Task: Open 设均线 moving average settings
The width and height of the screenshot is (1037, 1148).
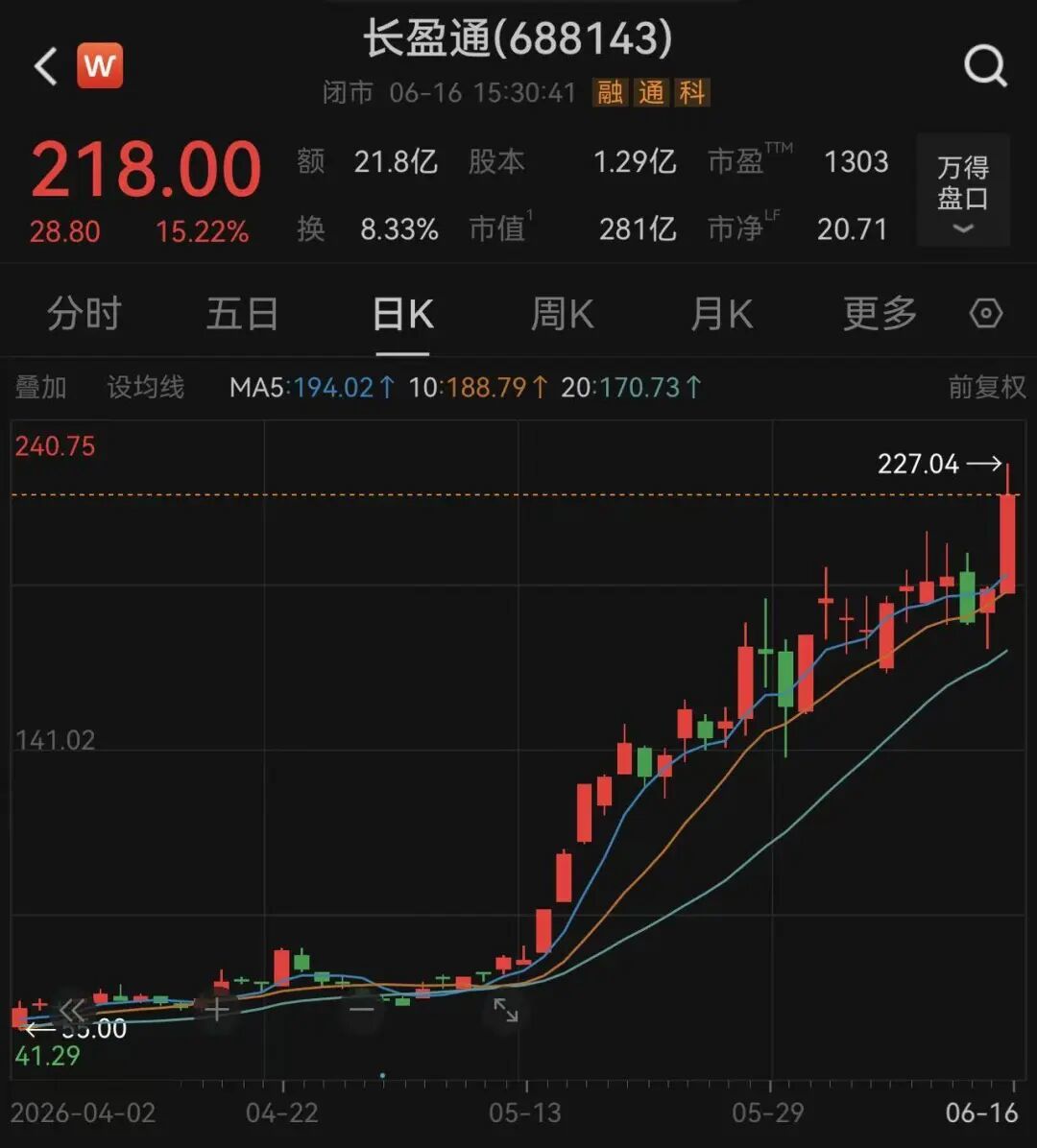Action: (146, 387)
